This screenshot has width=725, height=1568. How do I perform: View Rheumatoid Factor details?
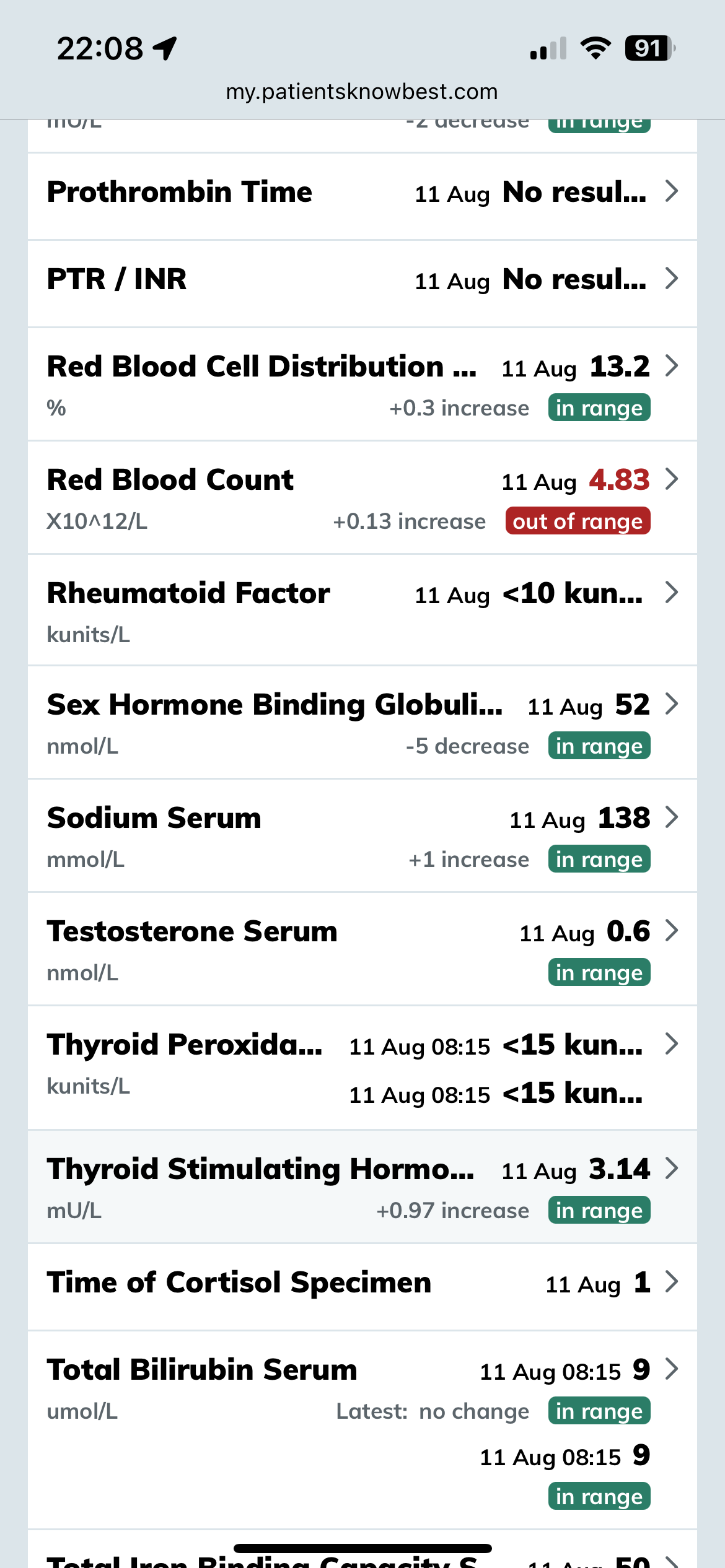pos(362,611)
